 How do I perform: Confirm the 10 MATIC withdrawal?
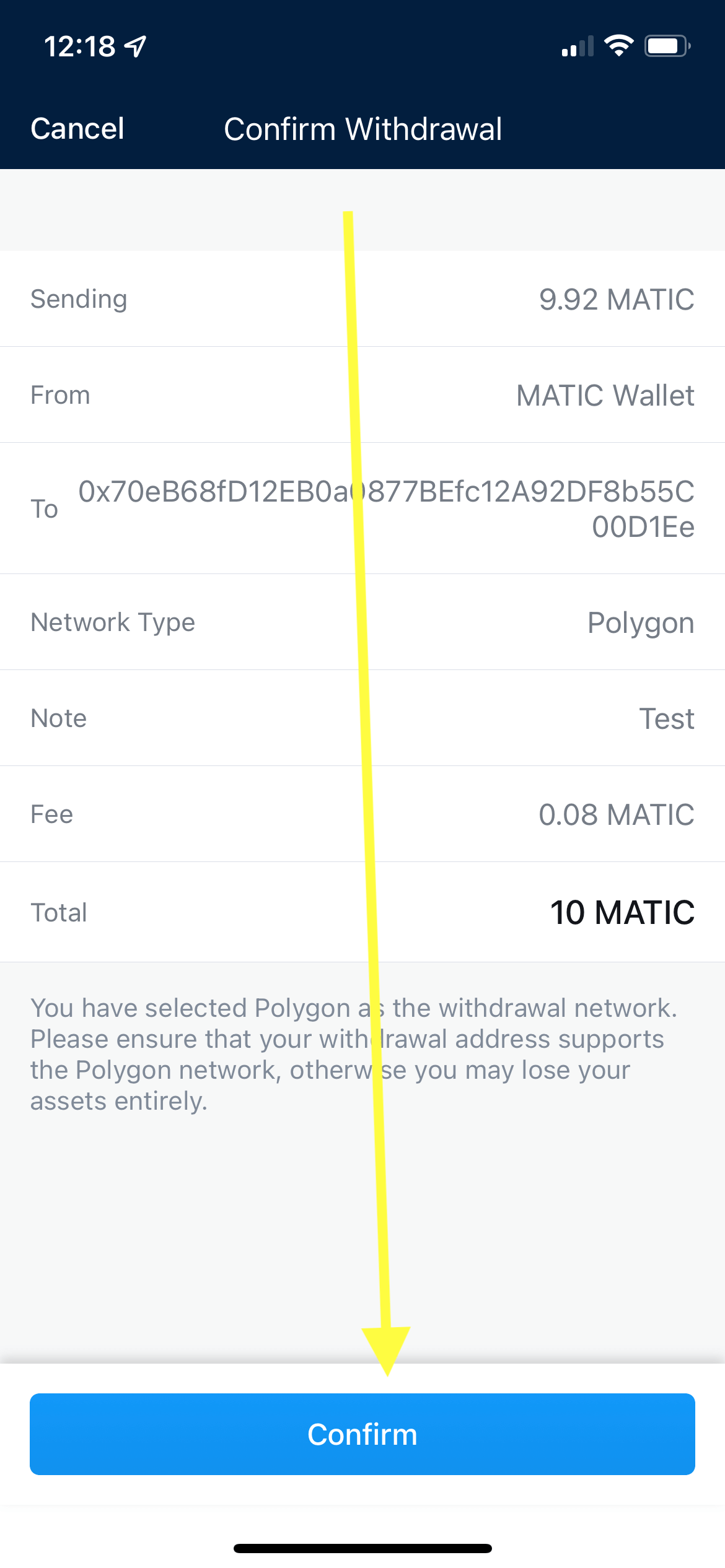[x=362, y=1434]
